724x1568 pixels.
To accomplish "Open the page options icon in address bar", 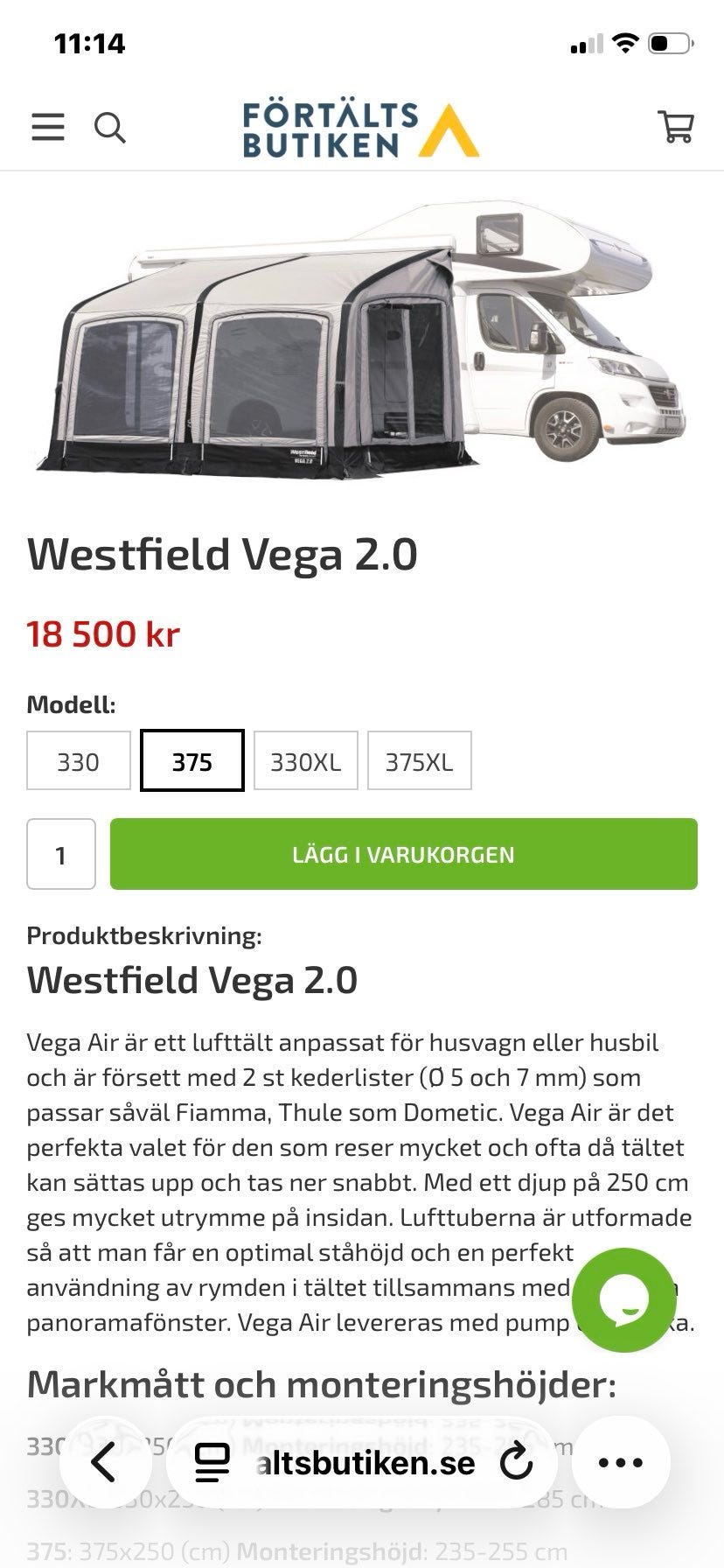I will coord(212,1462).
